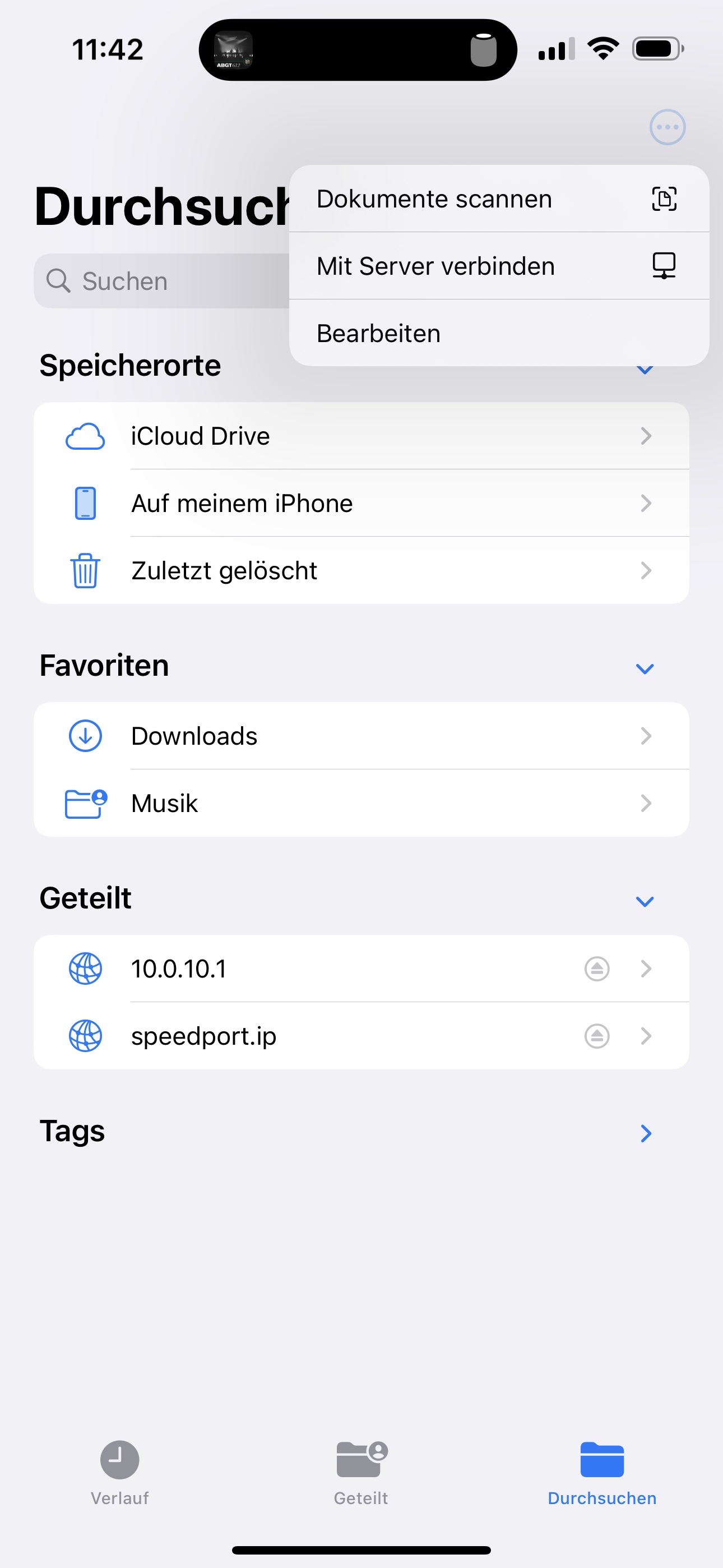Screen dimensions: 723x1568
Task: Expand the Tags section
Action: tap(646, 1133)
